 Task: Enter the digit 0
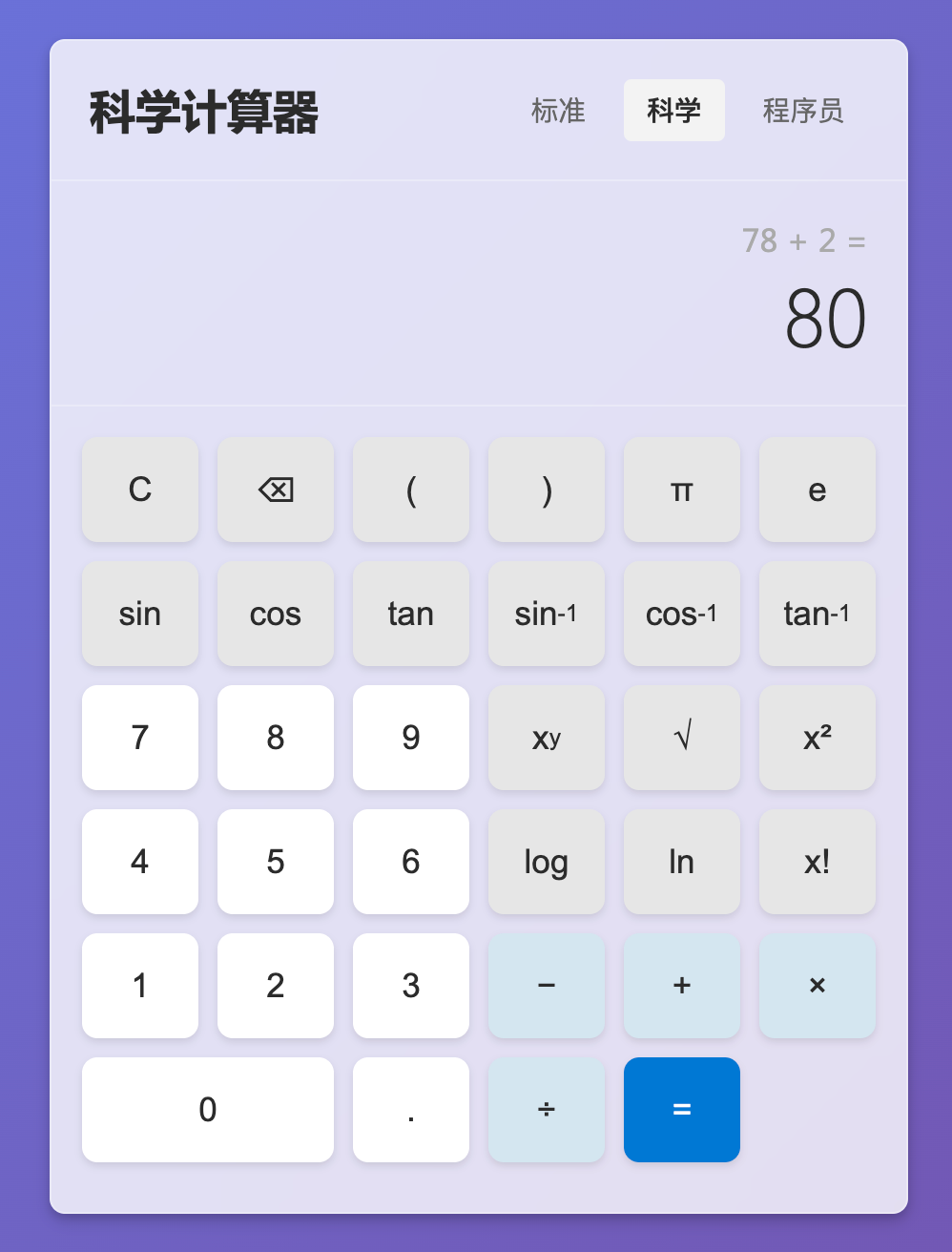pyautogui.click(x=208, y=1110)
